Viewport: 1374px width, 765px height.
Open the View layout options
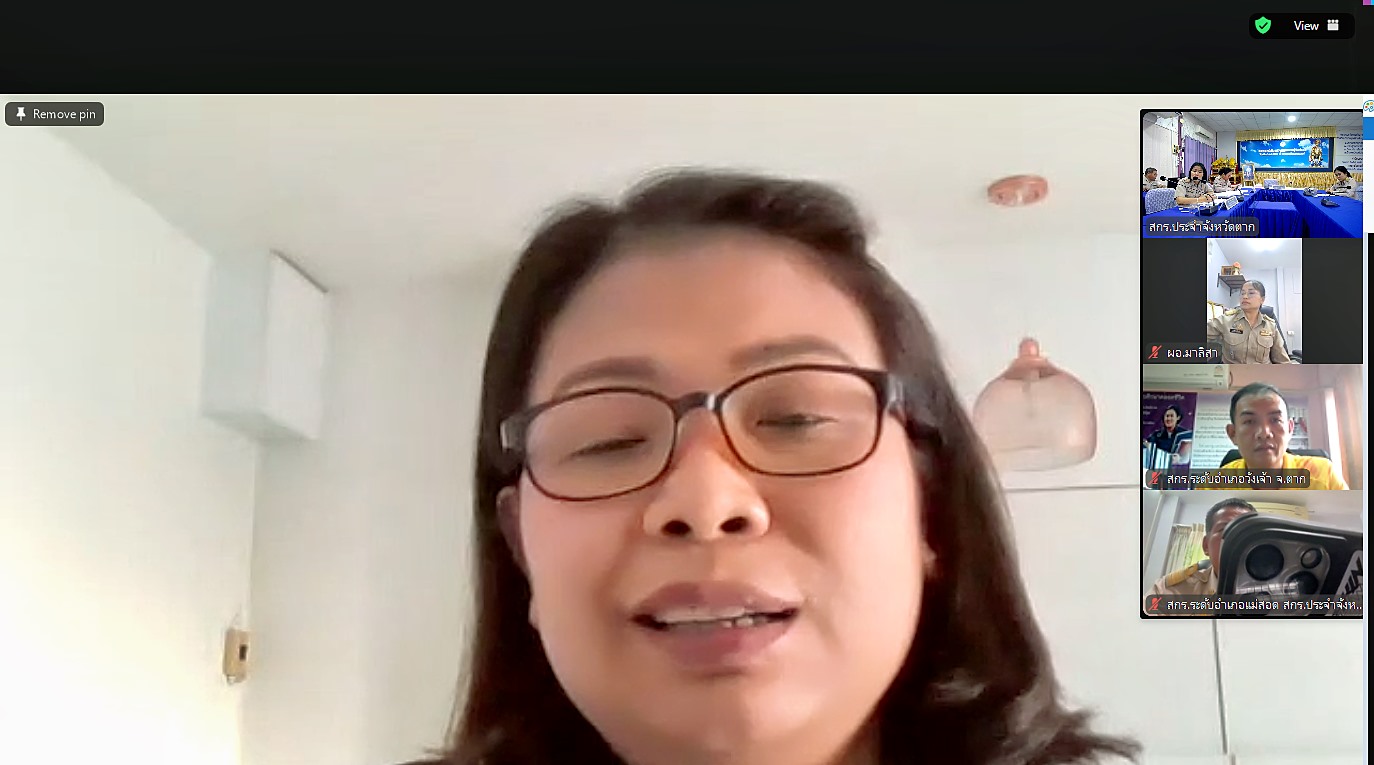click(1315, 26)
